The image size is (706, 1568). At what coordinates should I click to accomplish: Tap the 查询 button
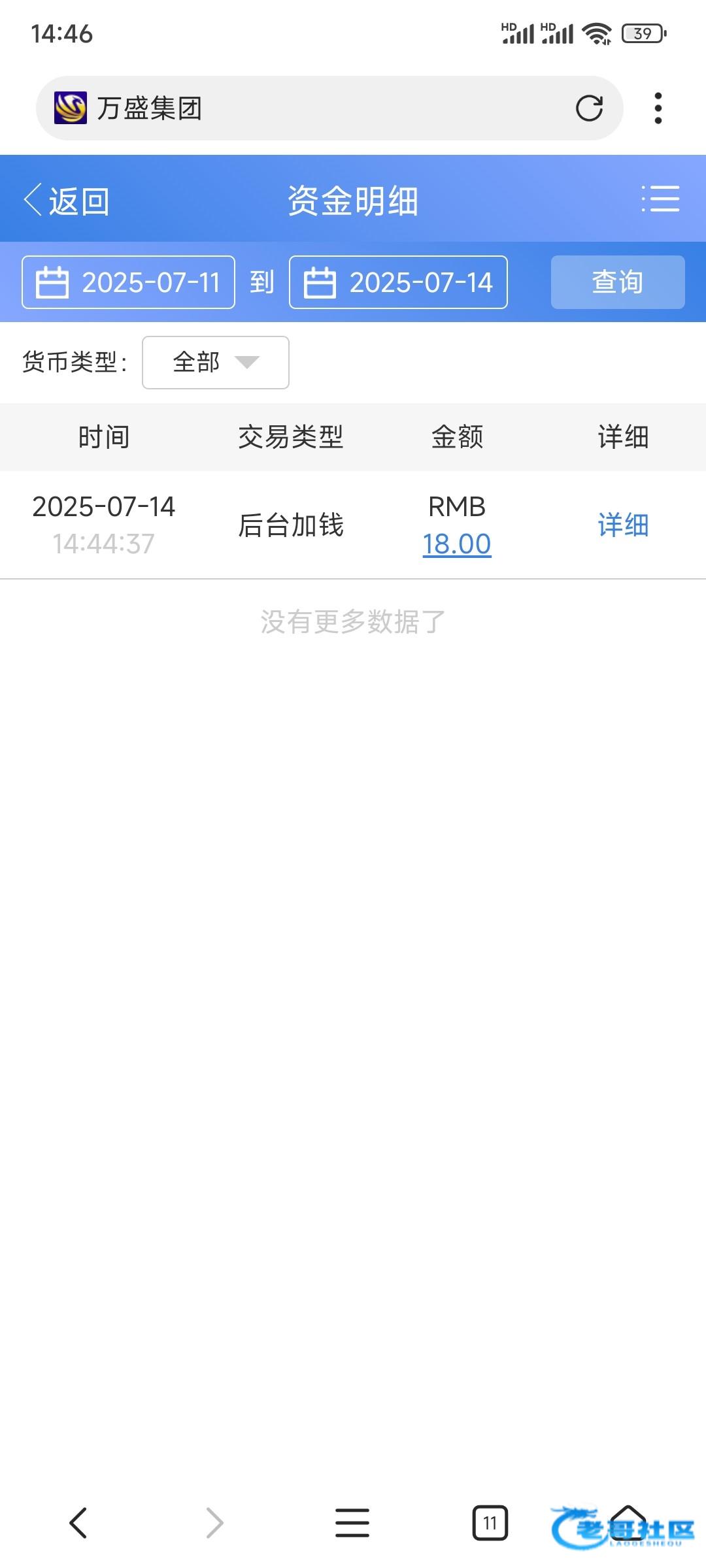point(617,282)
